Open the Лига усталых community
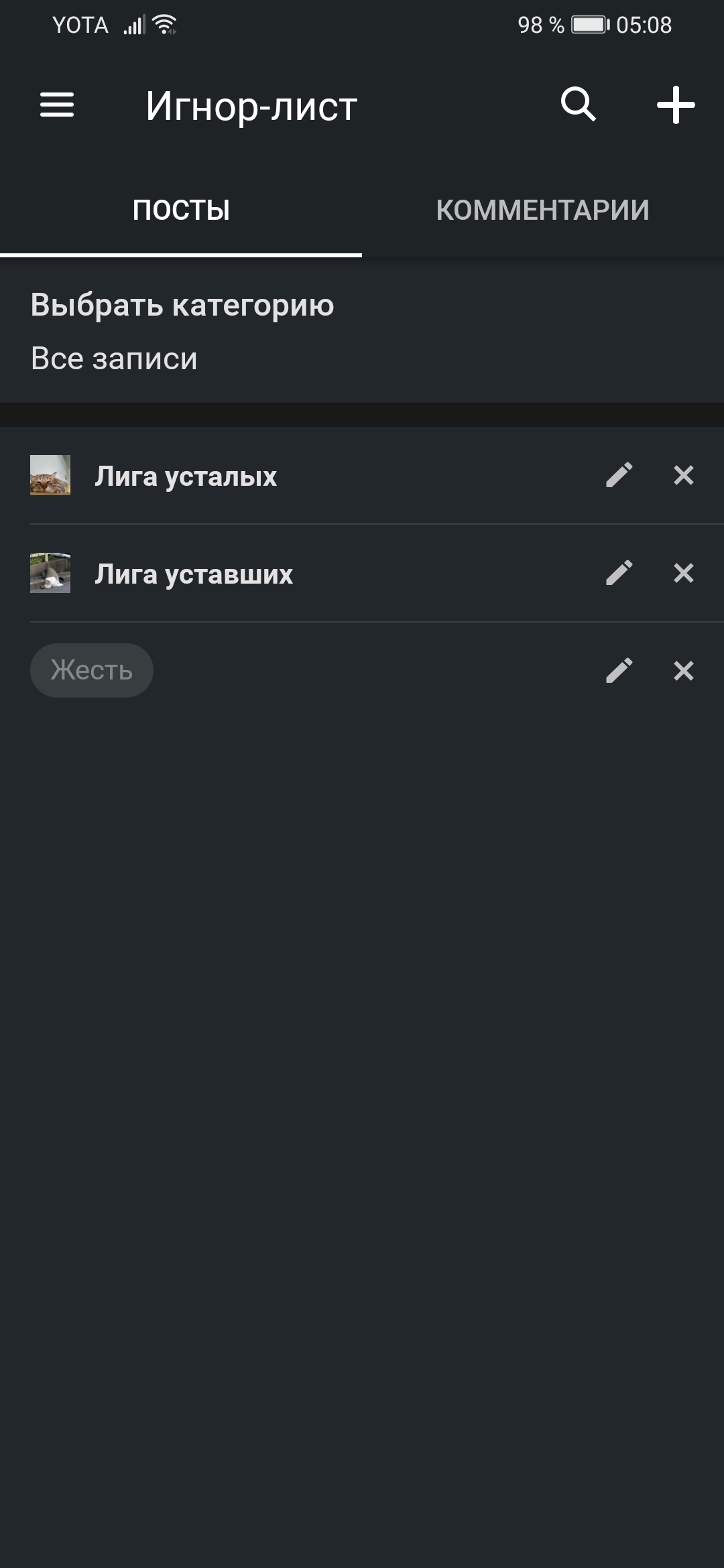 186,476
